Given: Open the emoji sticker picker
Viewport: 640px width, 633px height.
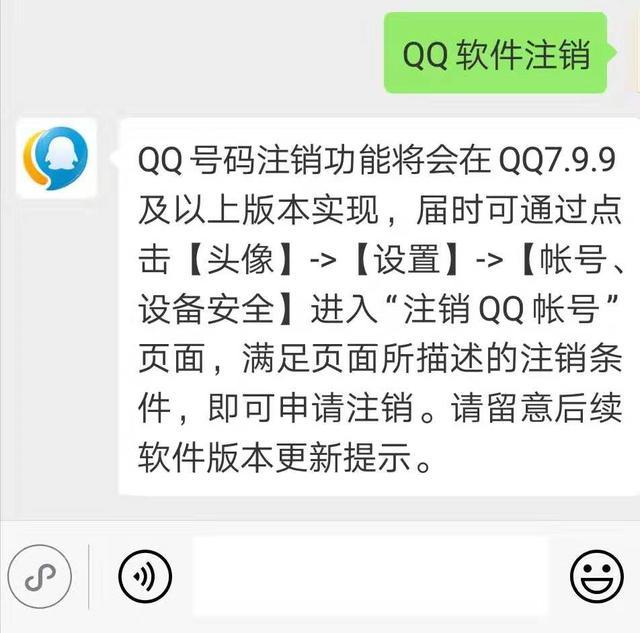Looking at the screenshot, I should 596,575.
